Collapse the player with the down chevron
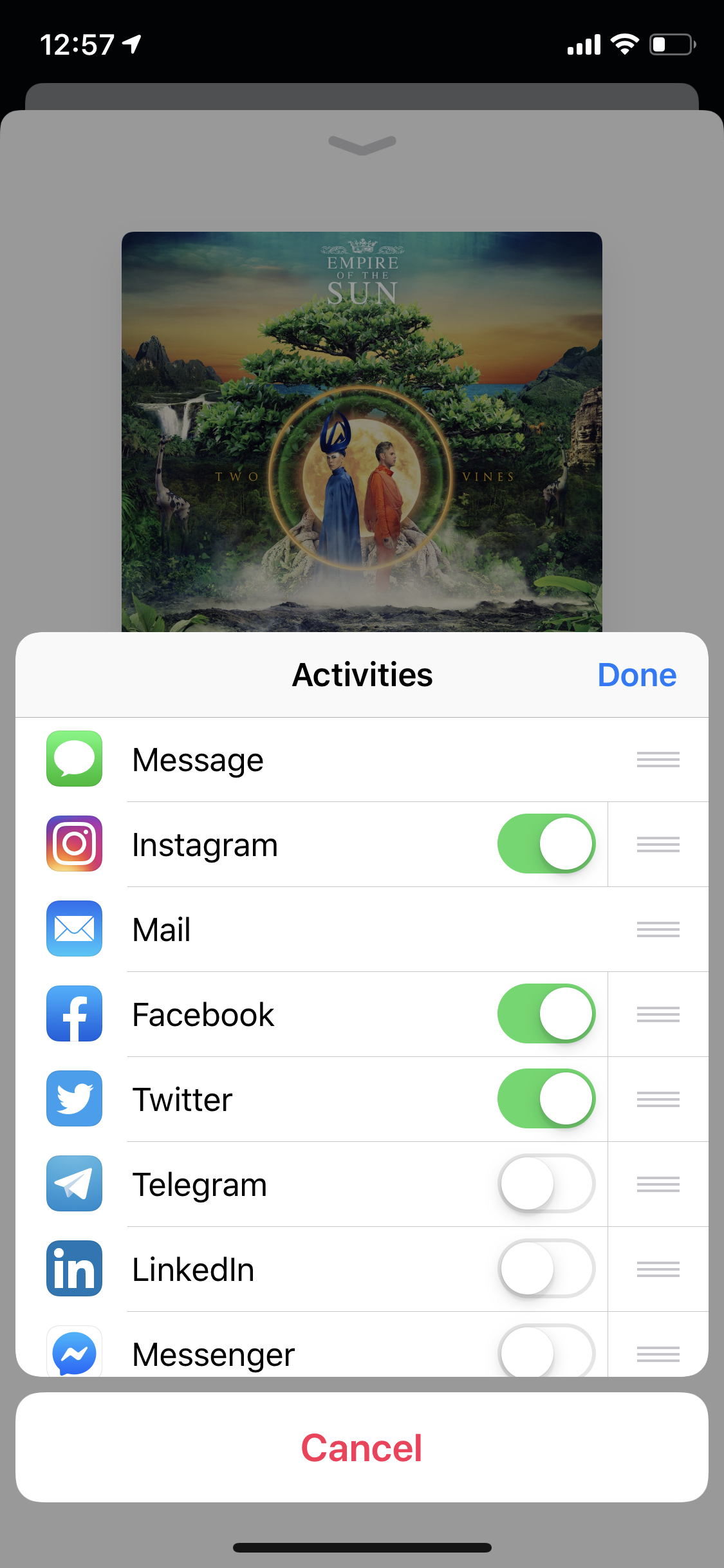The height and width of the screenshot is (1568, 724). [x=362, y=144]
